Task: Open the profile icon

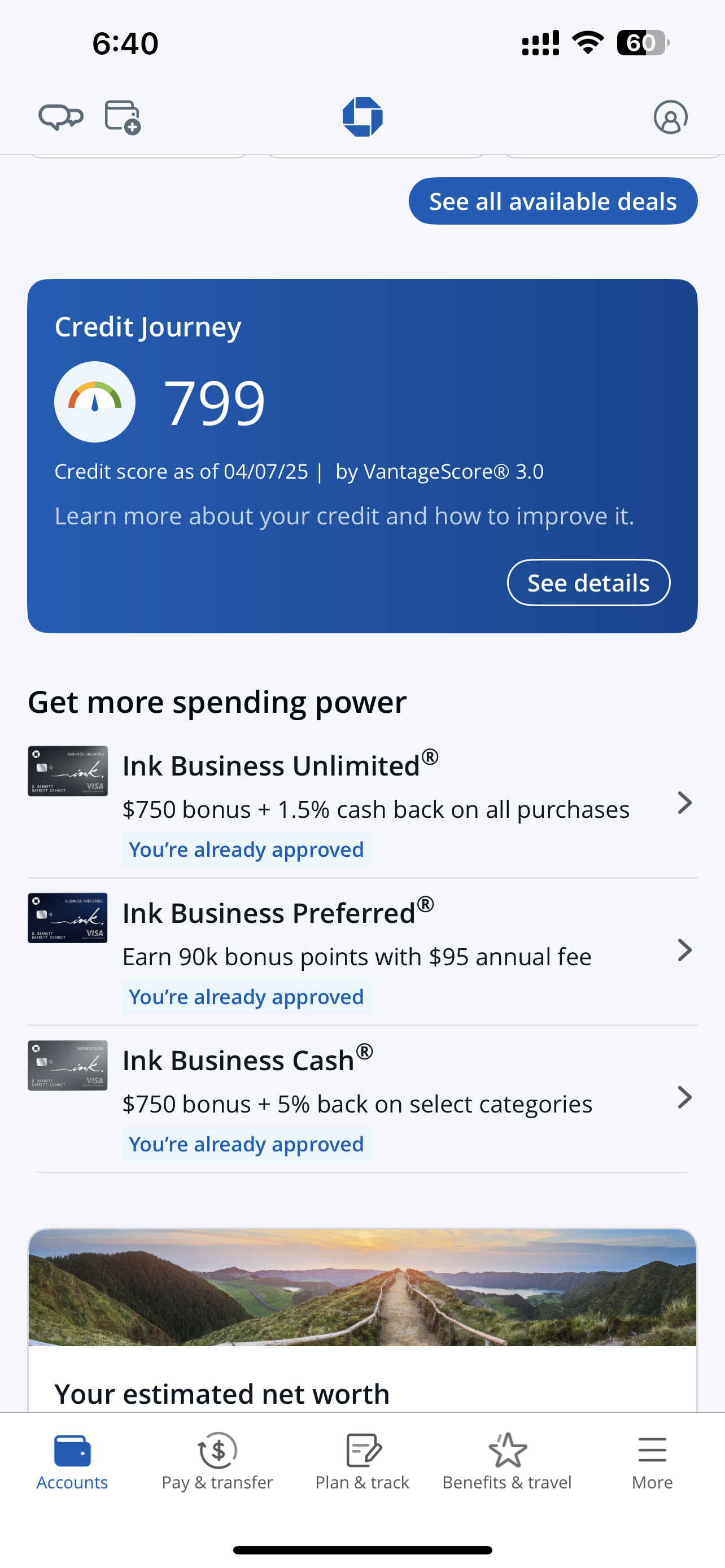Action: click(x=670, y=116)
